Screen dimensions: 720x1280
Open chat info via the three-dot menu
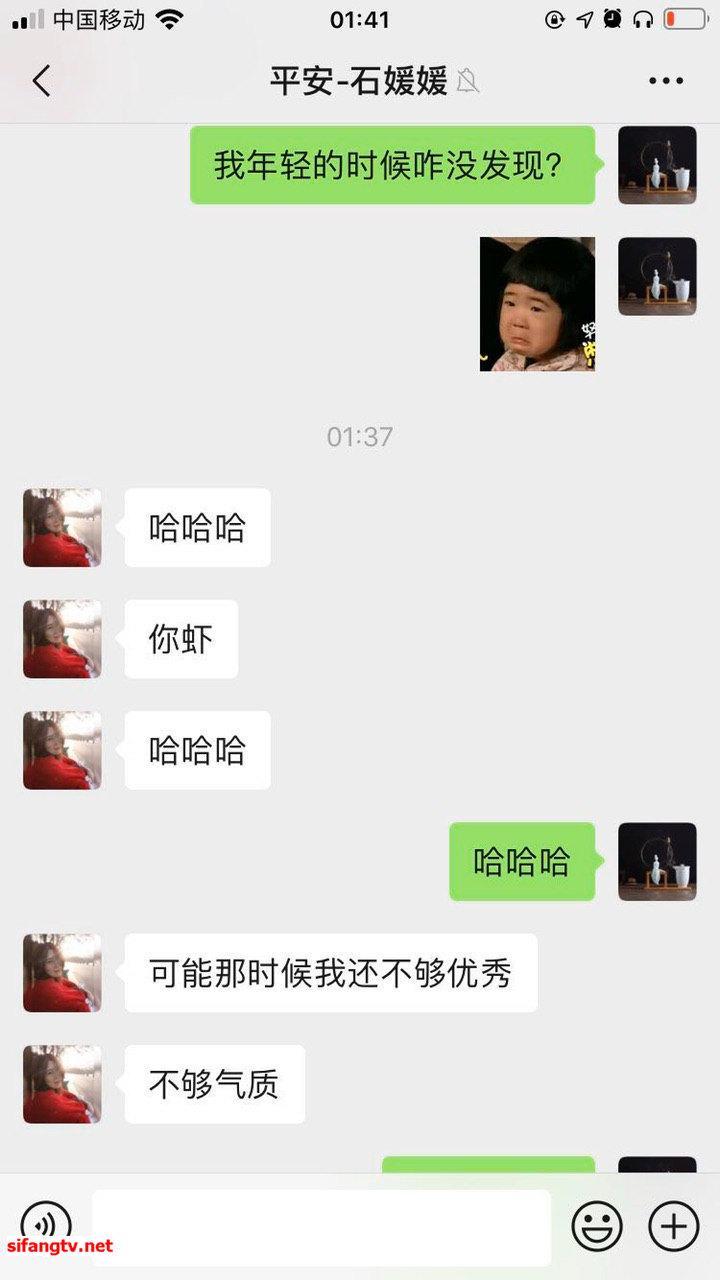click(665, 81)
